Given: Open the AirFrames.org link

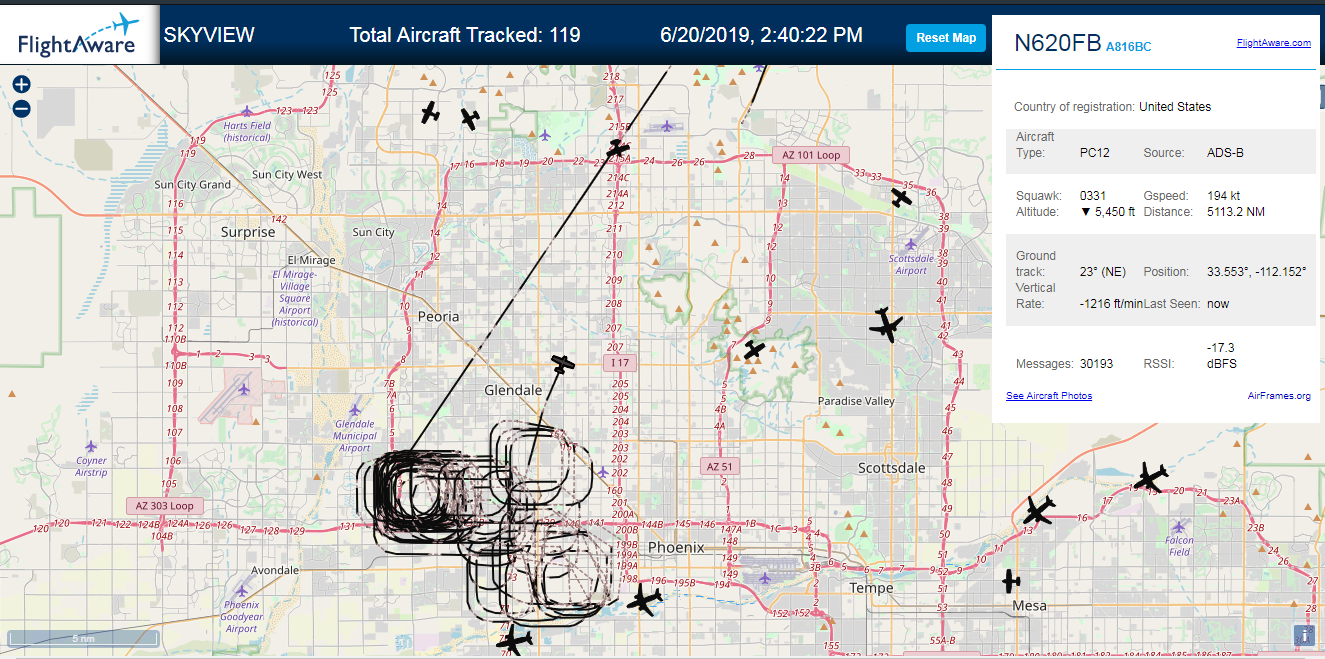Looking at the screenshot, I should pyautogui.click(x=1279, y=396).
